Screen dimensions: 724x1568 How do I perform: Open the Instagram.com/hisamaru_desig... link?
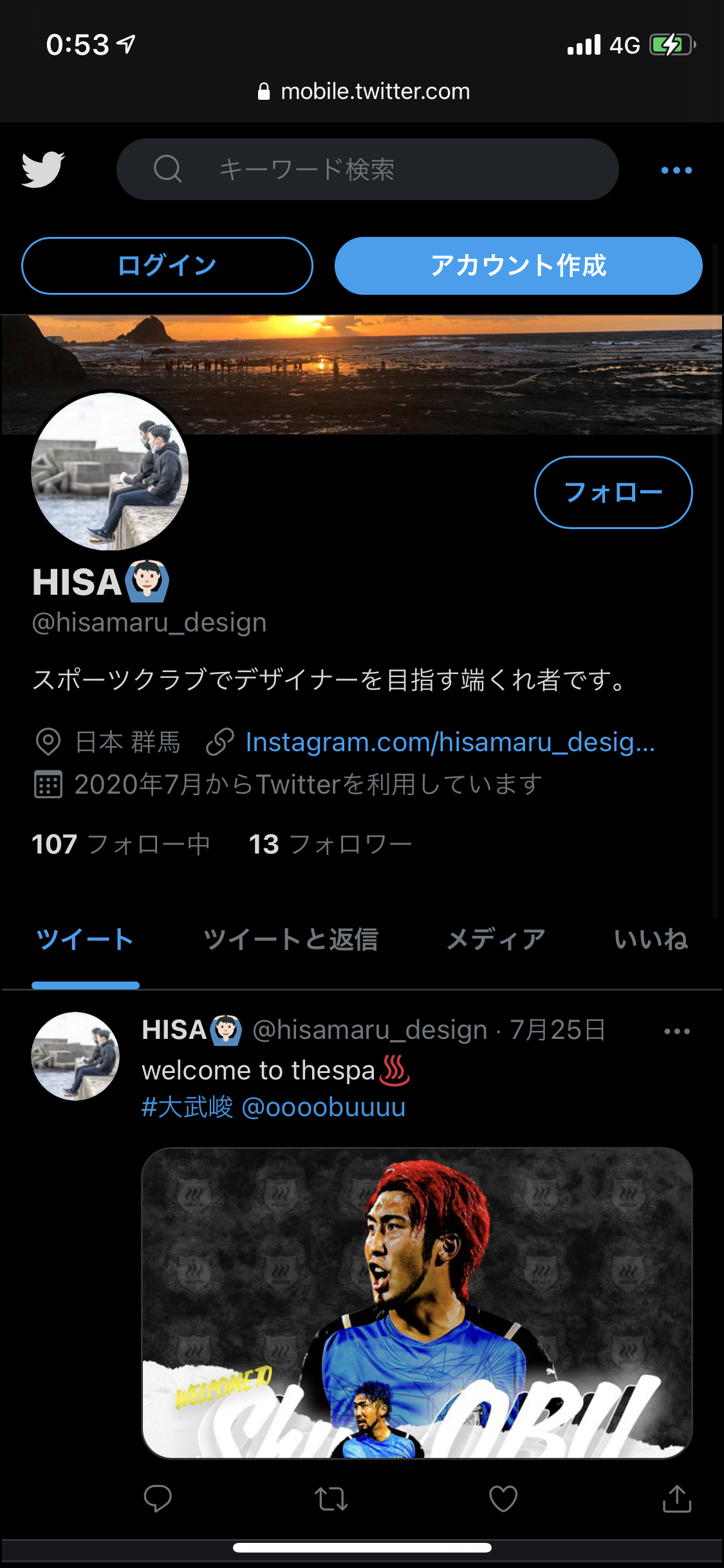(x=450, y=742)
